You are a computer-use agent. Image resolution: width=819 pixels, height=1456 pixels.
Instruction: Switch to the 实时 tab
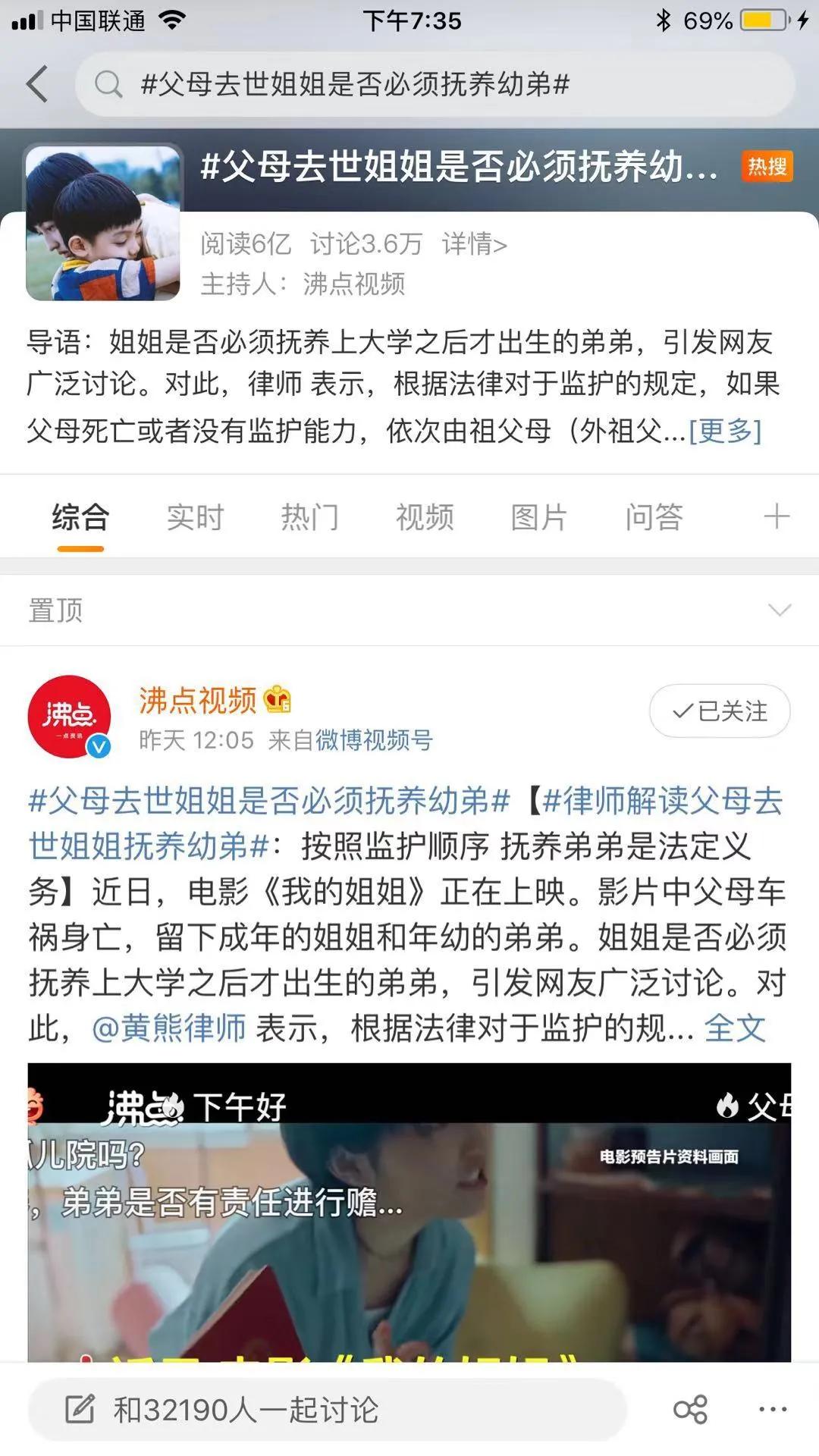tap(195, 517)
